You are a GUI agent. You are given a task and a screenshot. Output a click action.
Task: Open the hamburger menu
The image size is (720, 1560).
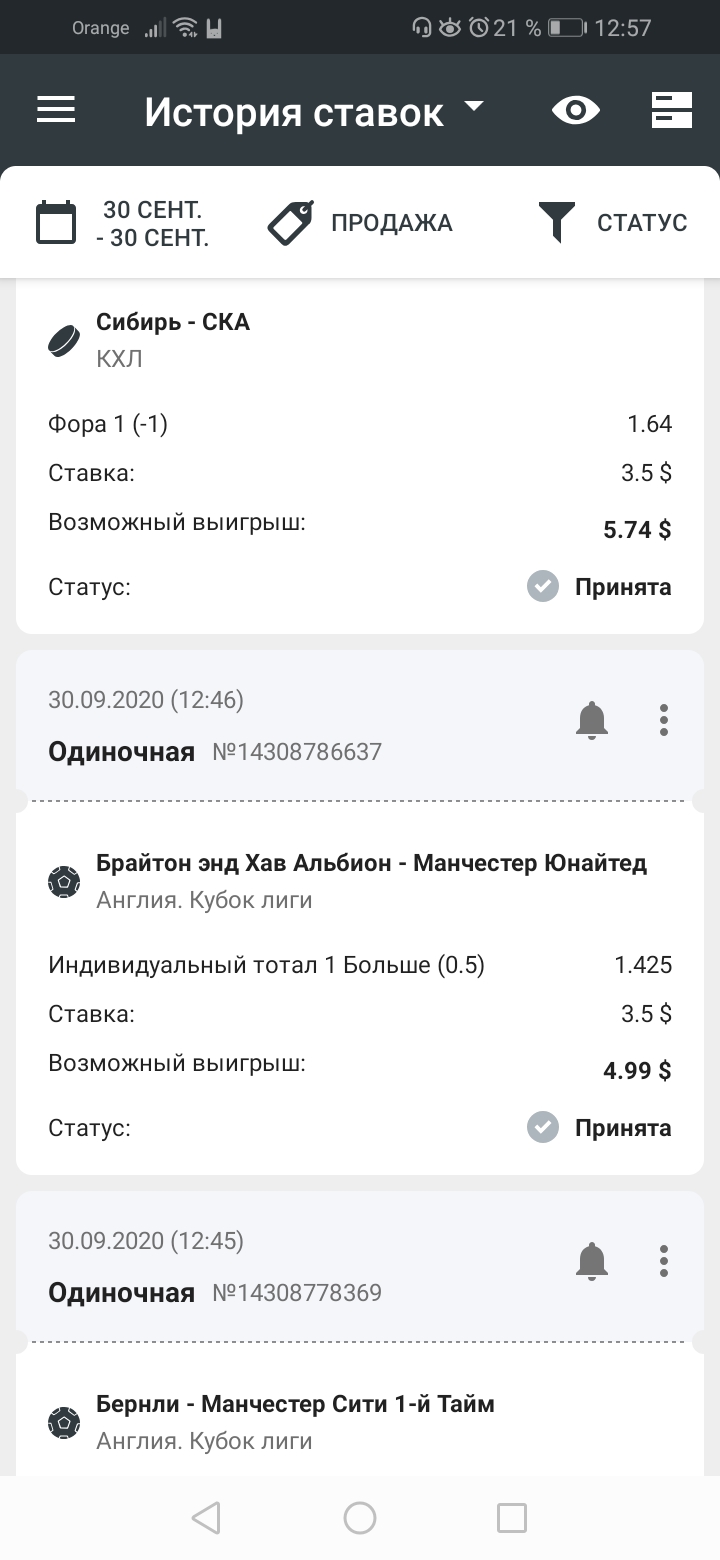click(56, 110)
